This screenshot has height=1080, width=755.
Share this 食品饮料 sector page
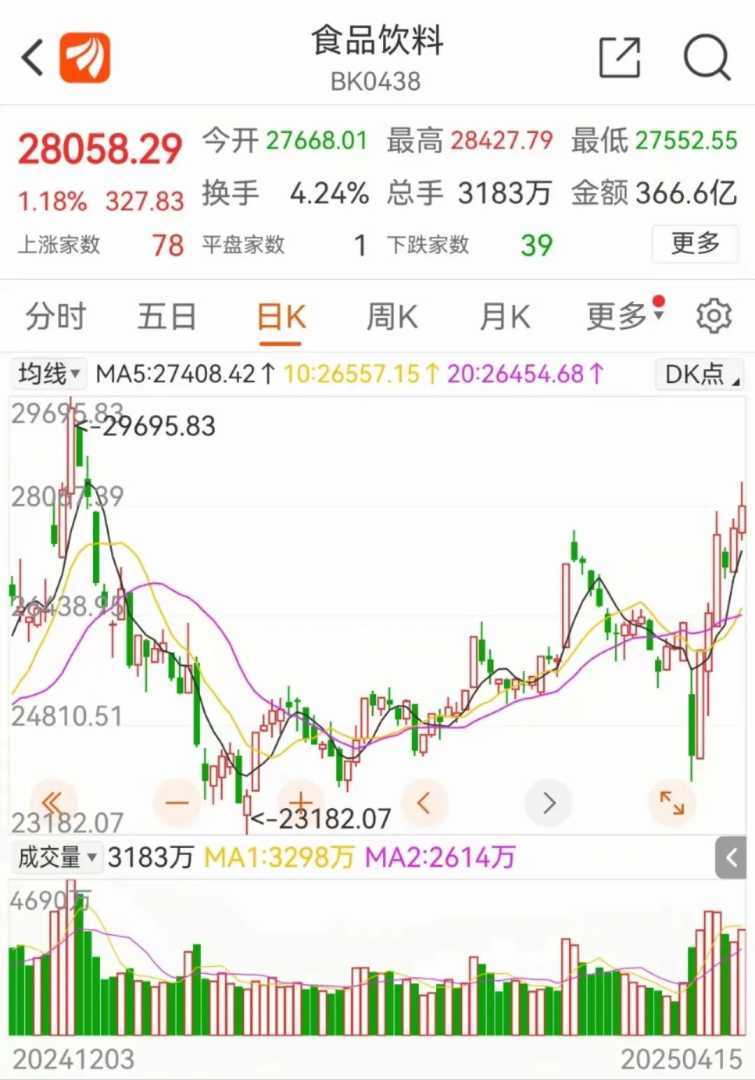point(619,57)
